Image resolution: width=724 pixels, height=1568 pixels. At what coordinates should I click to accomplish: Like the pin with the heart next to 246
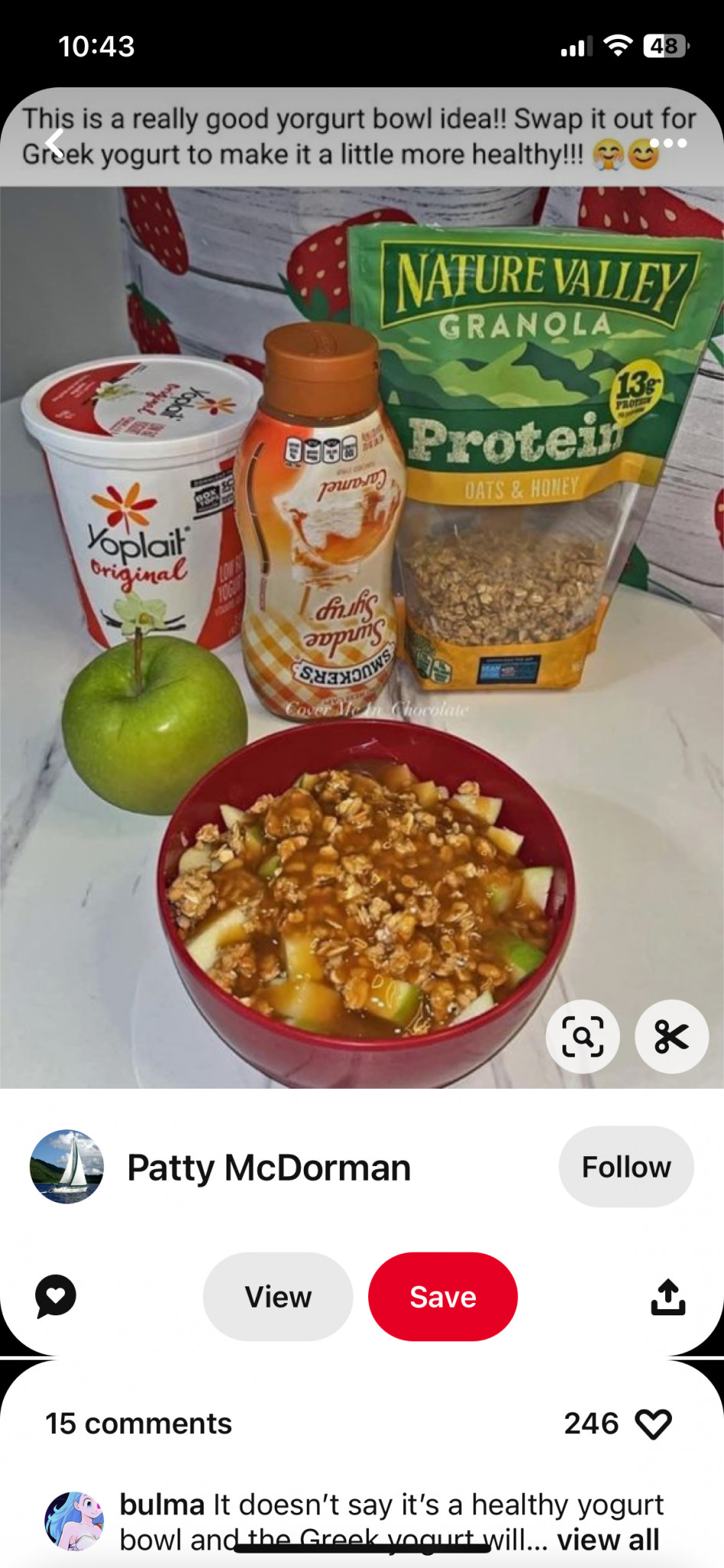[x=653, y=1424]
